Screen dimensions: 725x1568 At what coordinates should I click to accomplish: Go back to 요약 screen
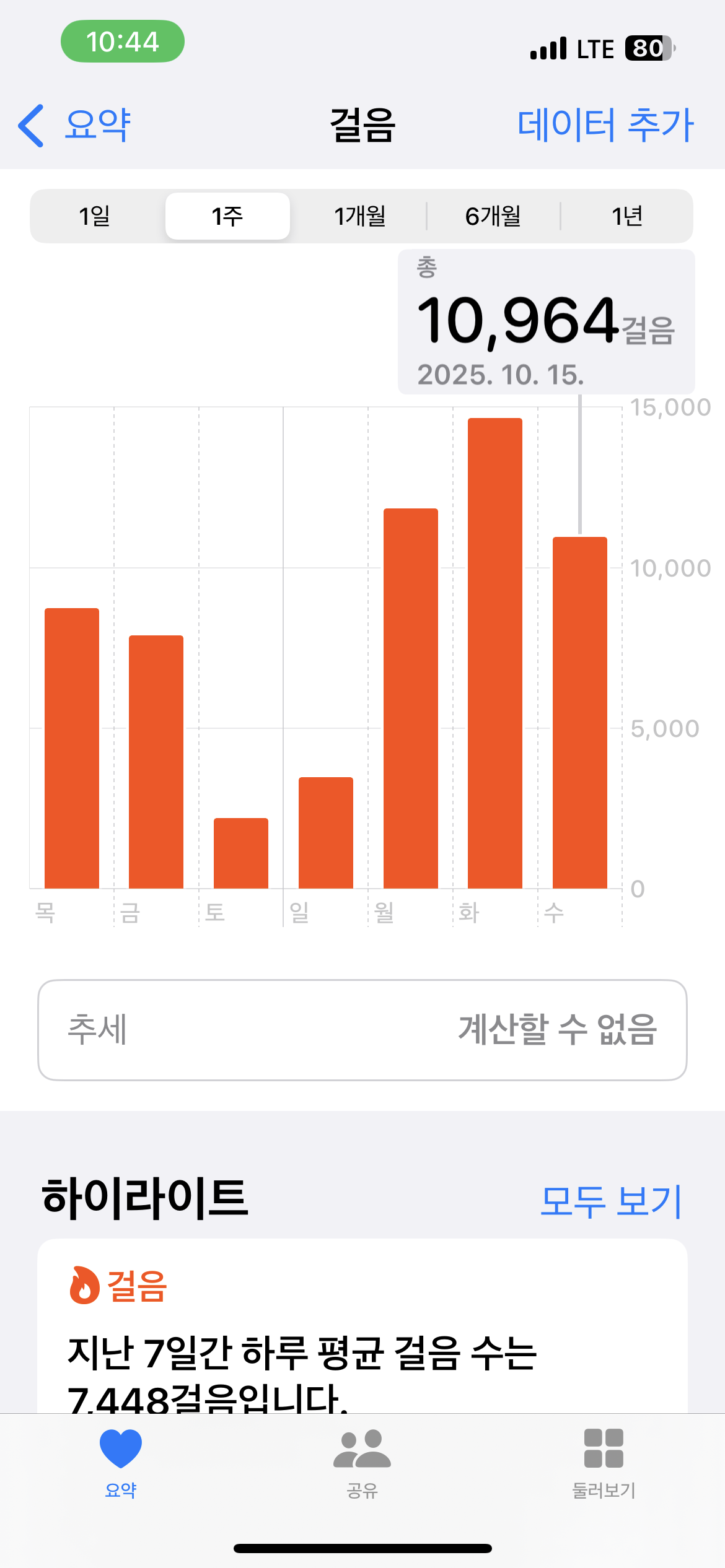[76, 125]
